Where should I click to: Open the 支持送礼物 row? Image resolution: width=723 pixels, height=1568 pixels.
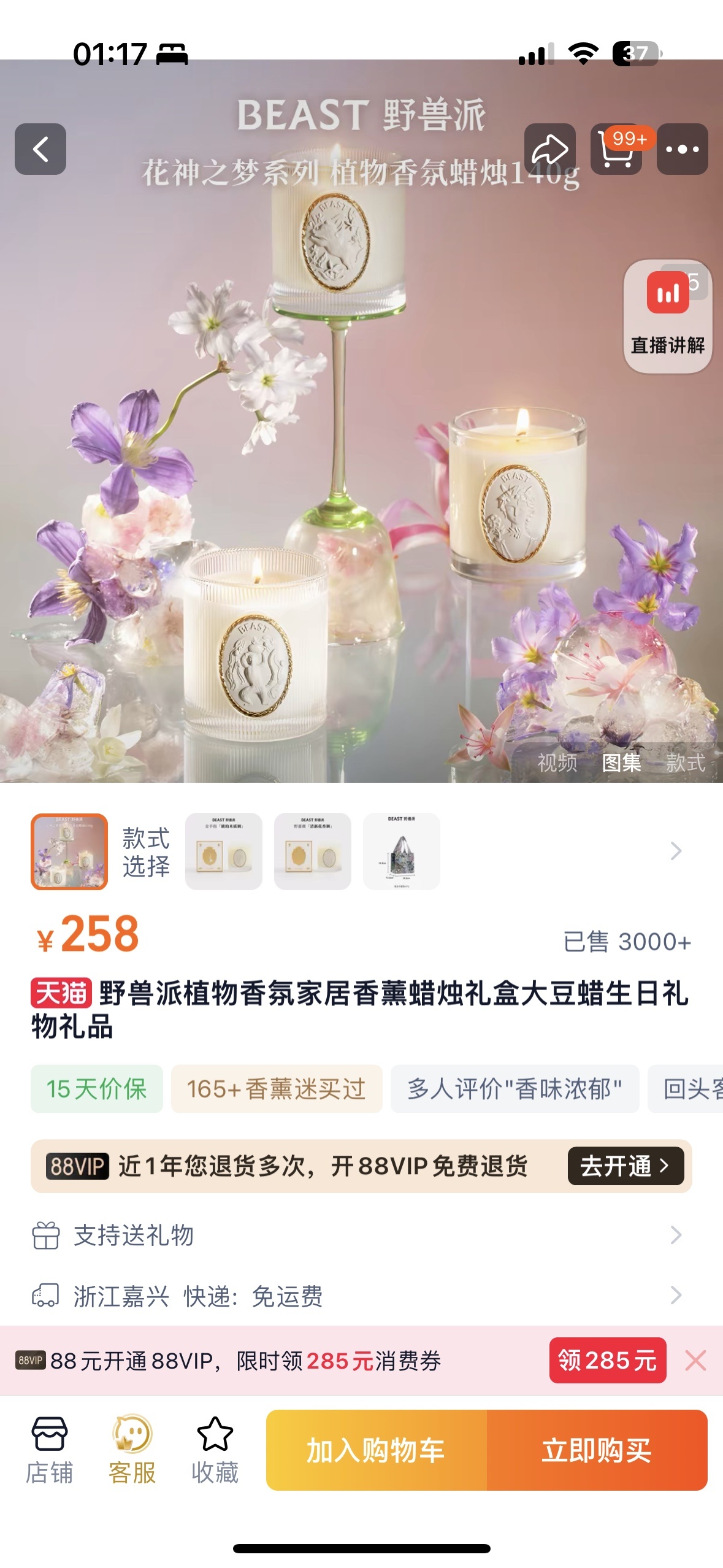pyautogui.click(x=361, y=1235)
